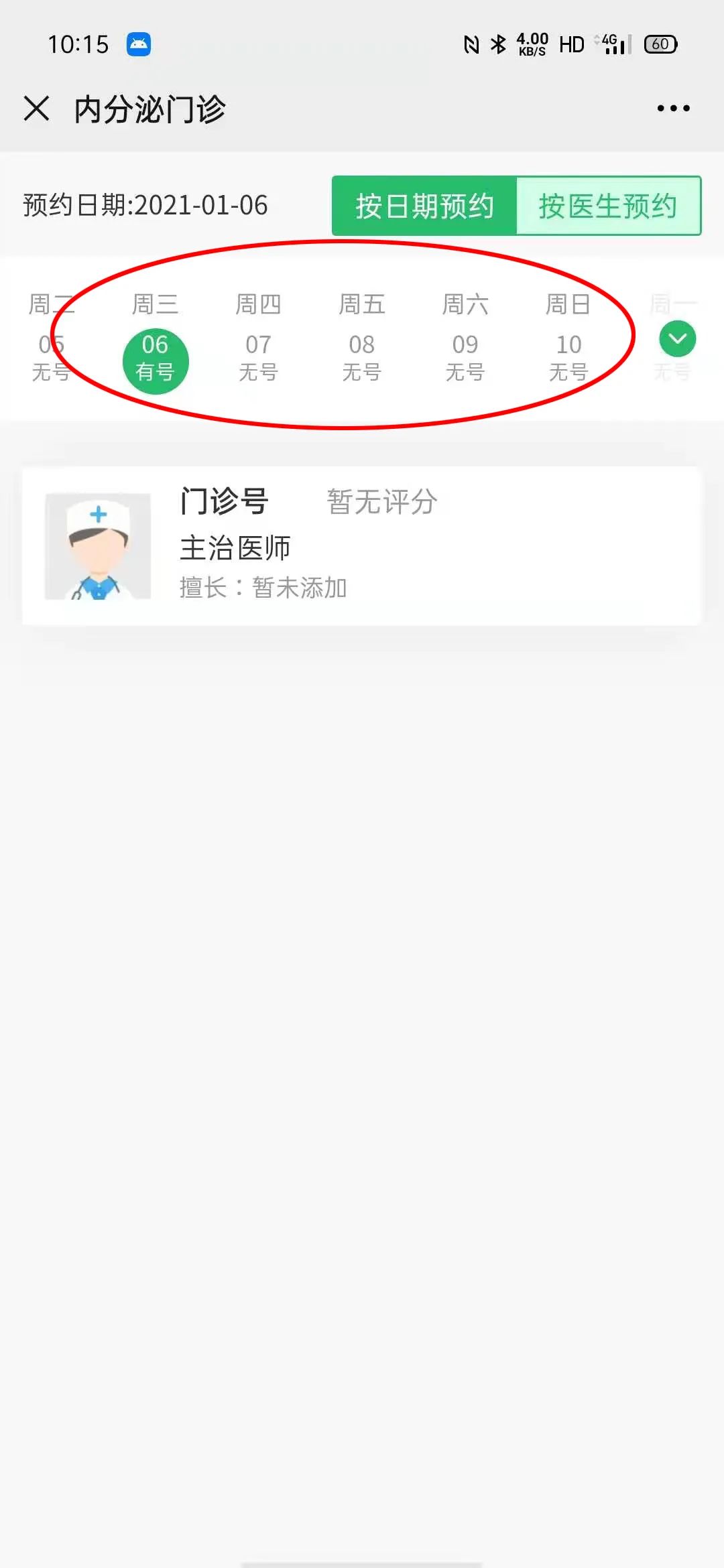Switch to 按日期预约 tab
This screenshot has height=1568, width=724.
coord(424,206)
